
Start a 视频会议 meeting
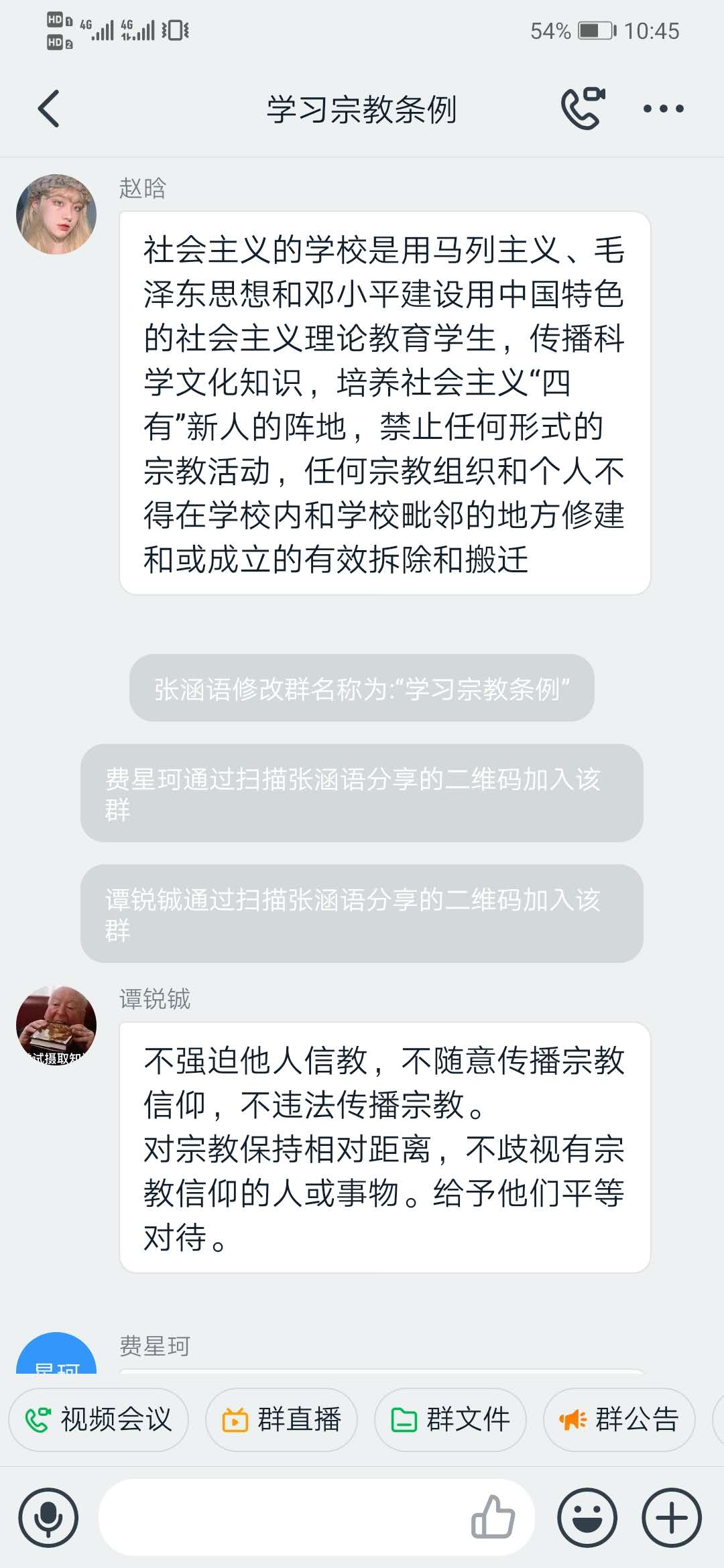(x=99, y=1419)
